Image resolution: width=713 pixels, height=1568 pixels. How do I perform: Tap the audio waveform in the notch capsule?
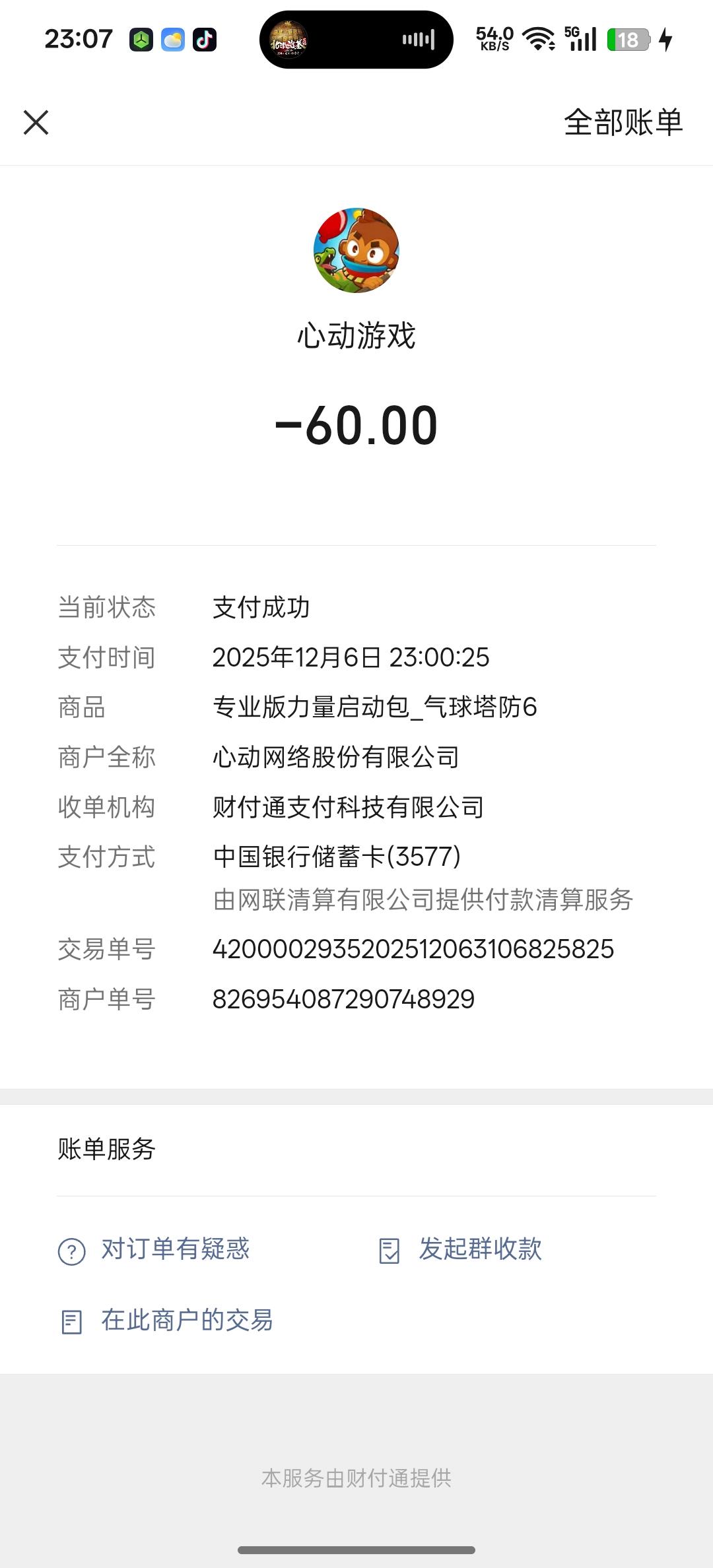(x=418, y=40)
